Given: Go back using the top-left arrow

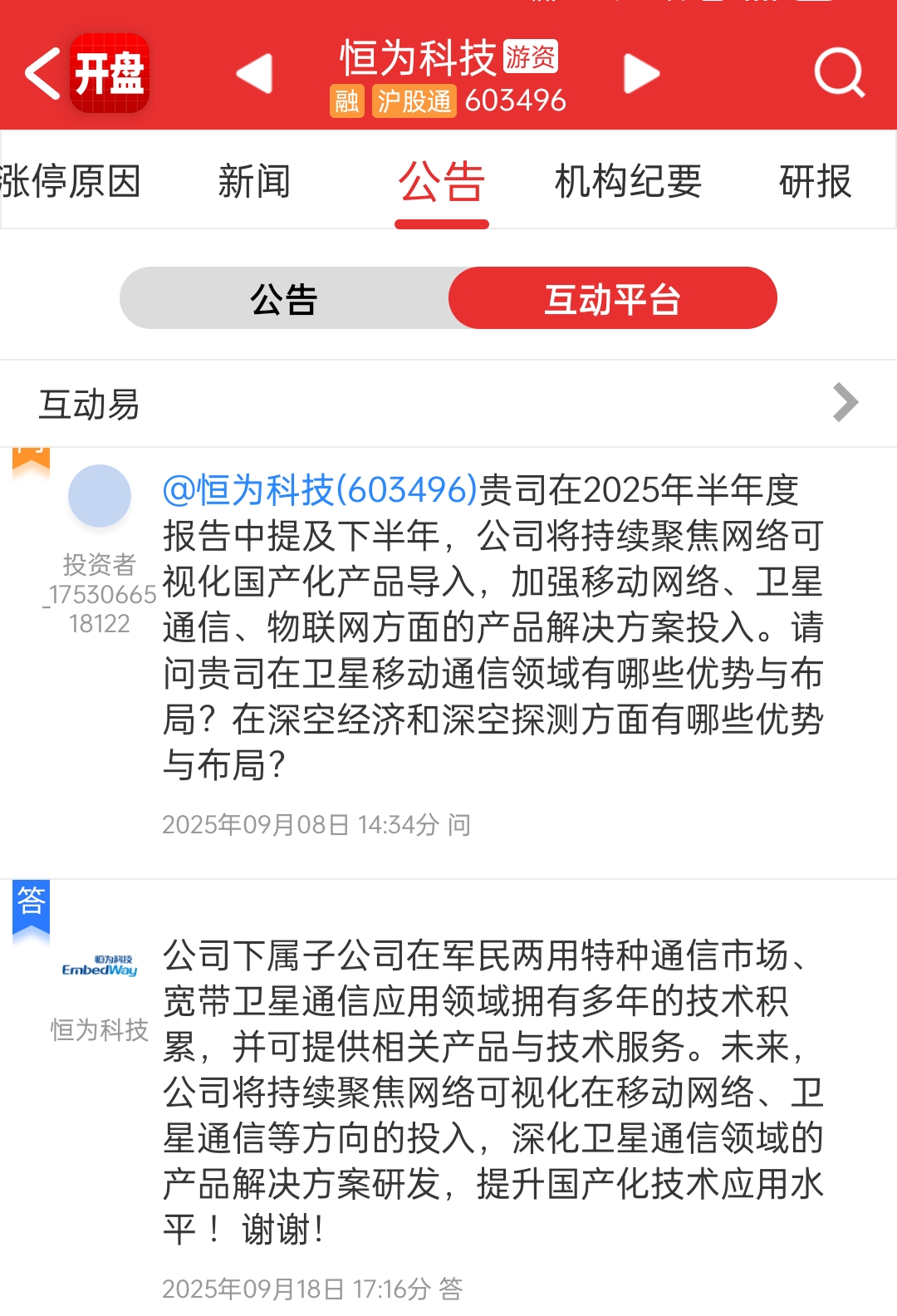Looking at the screenshot, I should 43,74.
